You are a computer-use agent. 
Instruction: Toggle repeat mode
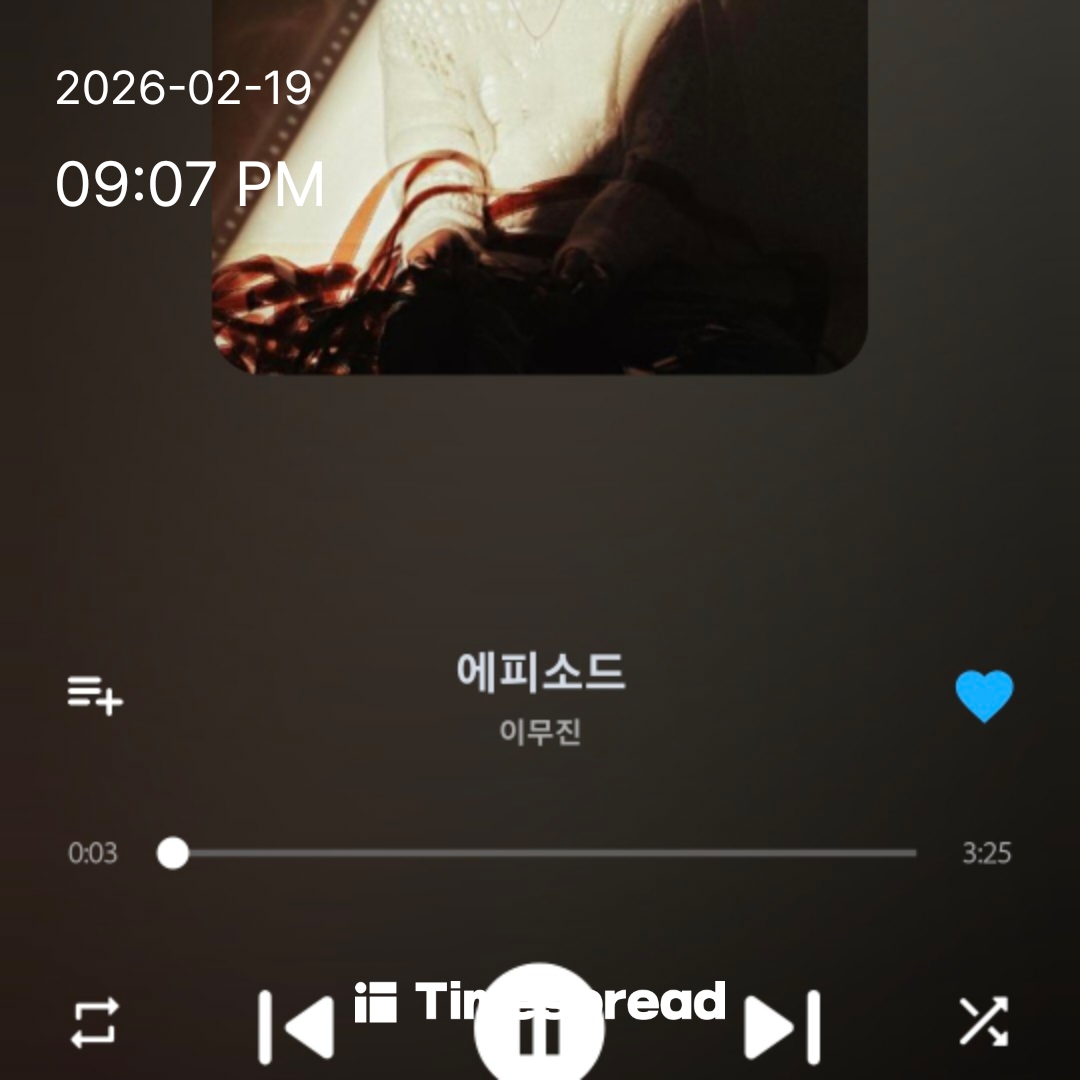pos(95,1023)
